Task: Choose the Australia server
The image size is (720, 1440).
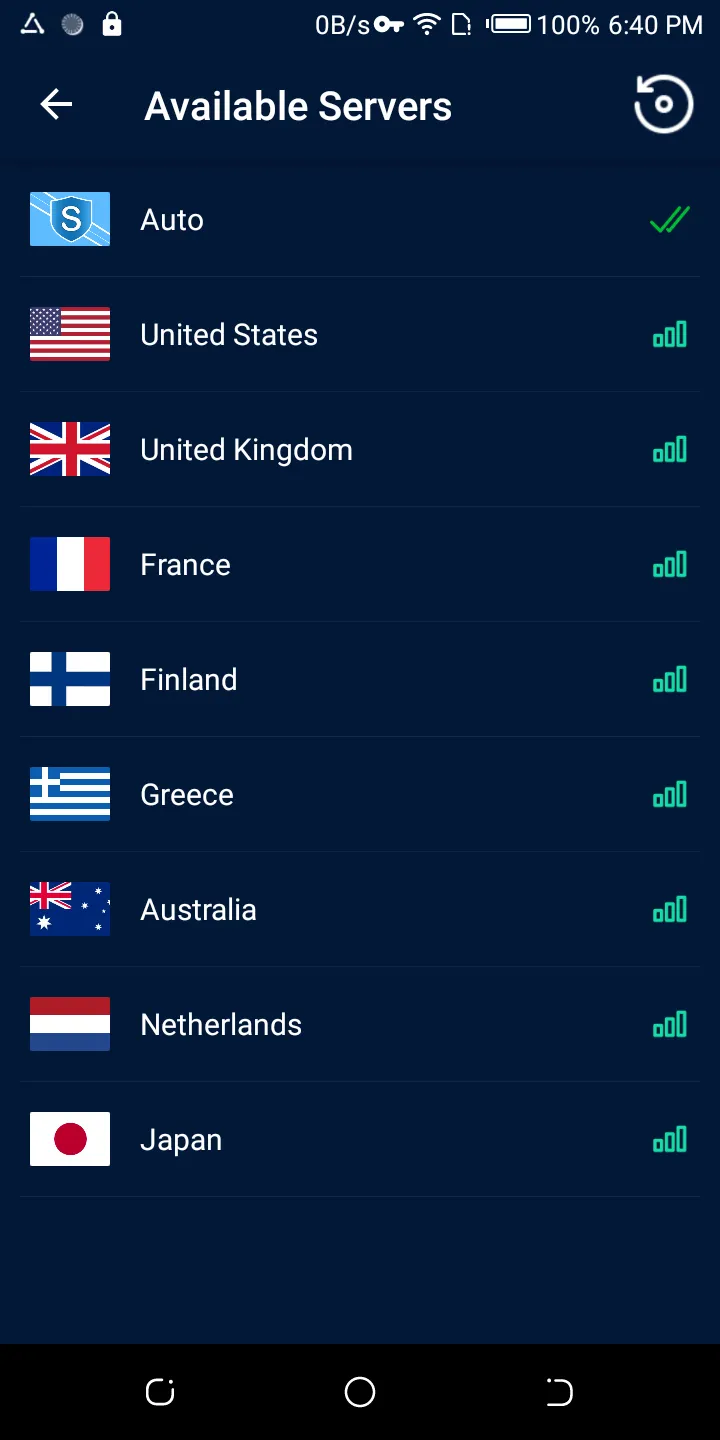Action: point(360,910)
